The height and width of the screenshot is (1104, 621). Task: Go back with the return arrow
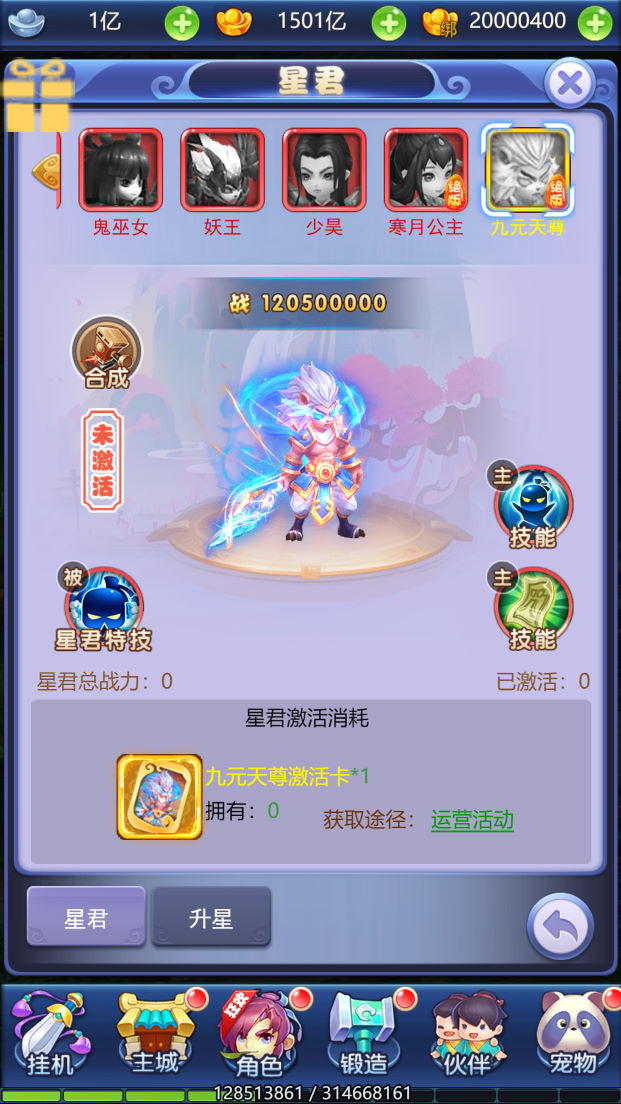click(x=560, y=927)
